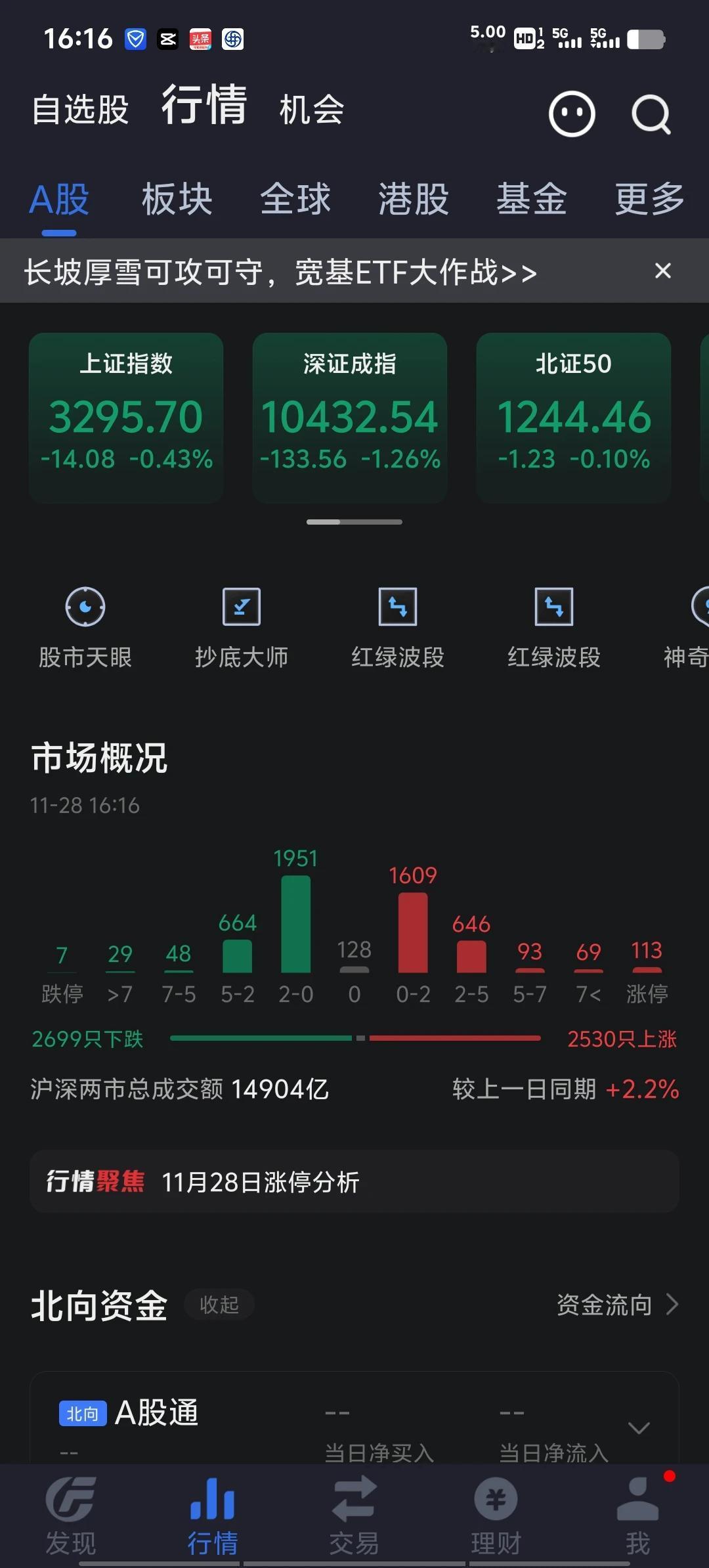Collapse 北向资金 using the 收起 toggle
Screen dimensions: 709x1568
click(x=219, y=1305)
